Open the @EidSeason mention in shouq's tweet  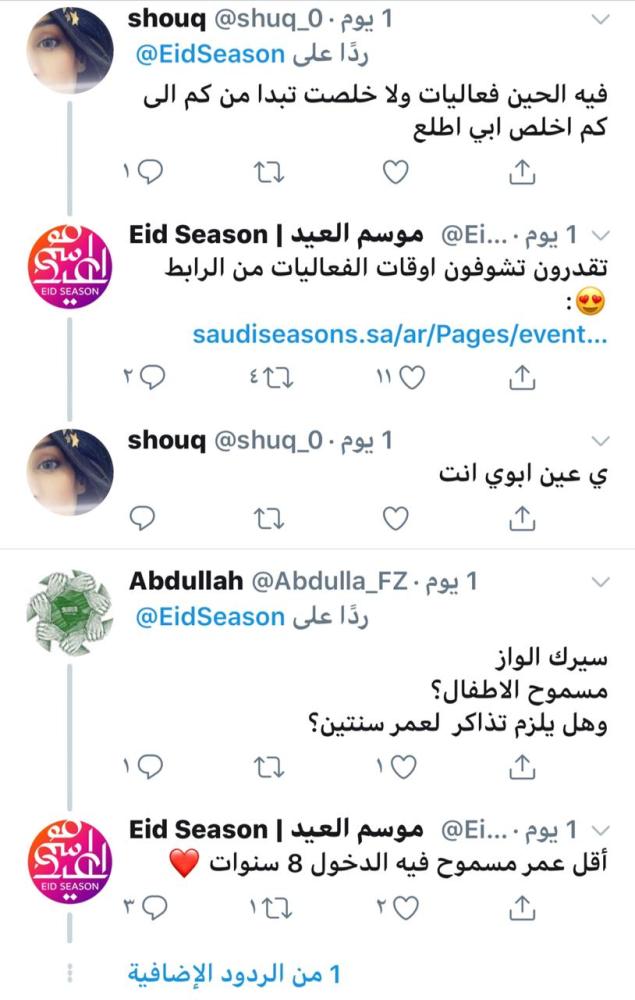[x=208, y=55]
